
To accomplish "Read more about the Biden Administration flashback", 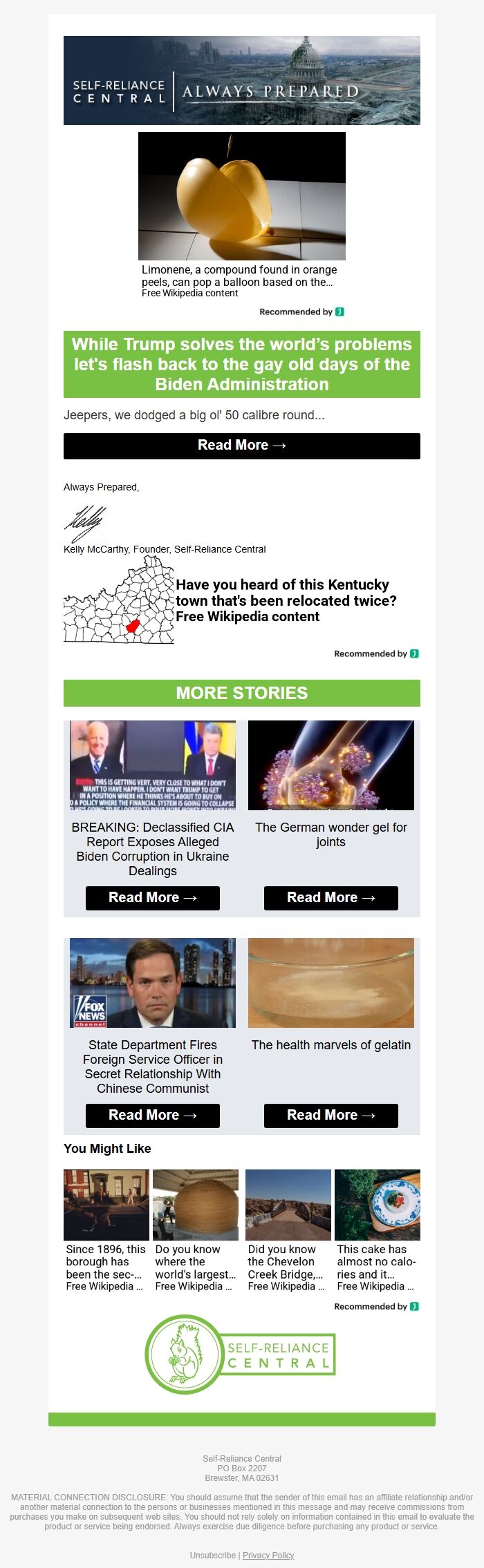I will click(x=241, y=446).
